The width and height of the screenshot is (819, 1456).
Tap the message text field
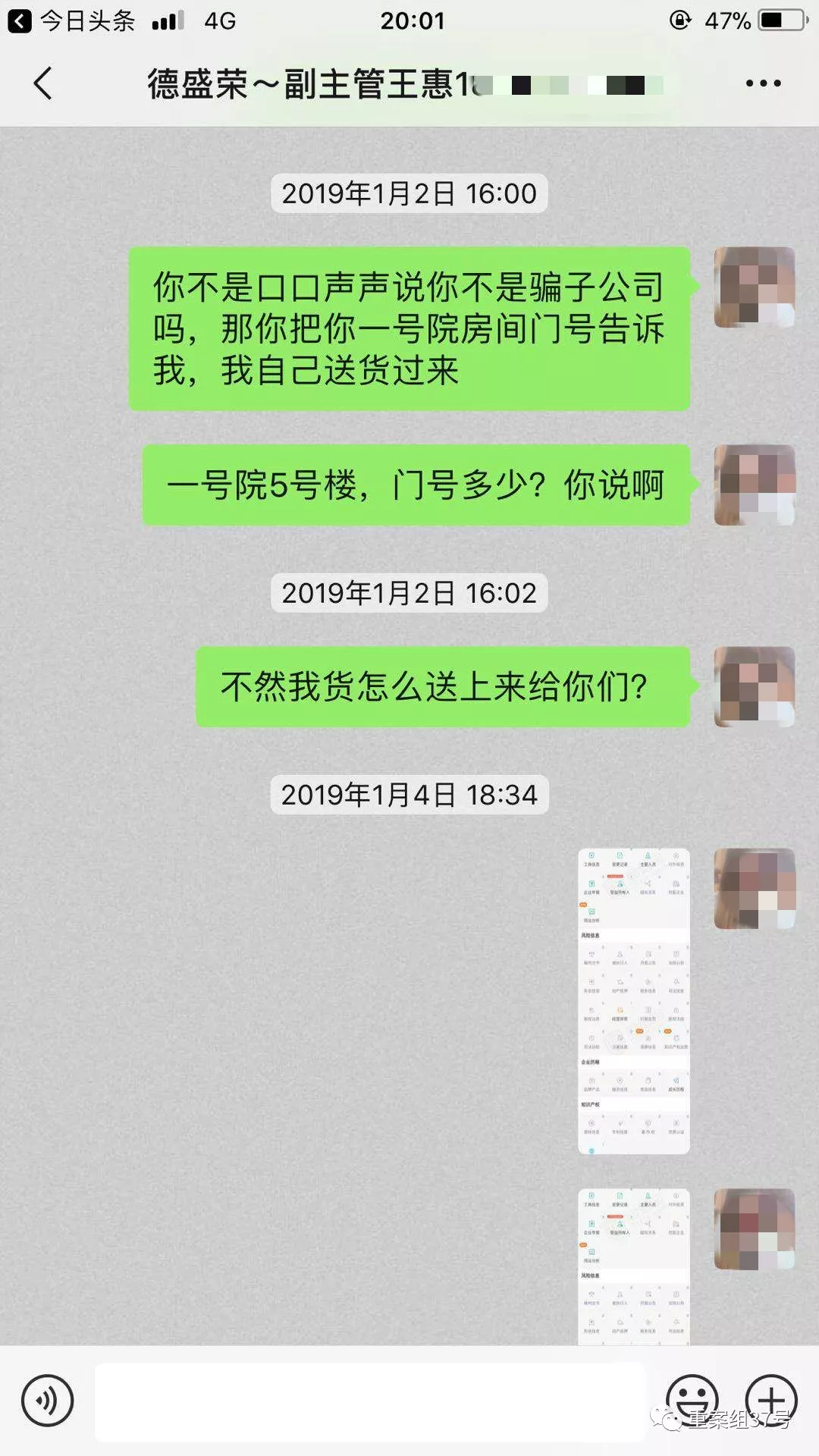point(370,1401)
